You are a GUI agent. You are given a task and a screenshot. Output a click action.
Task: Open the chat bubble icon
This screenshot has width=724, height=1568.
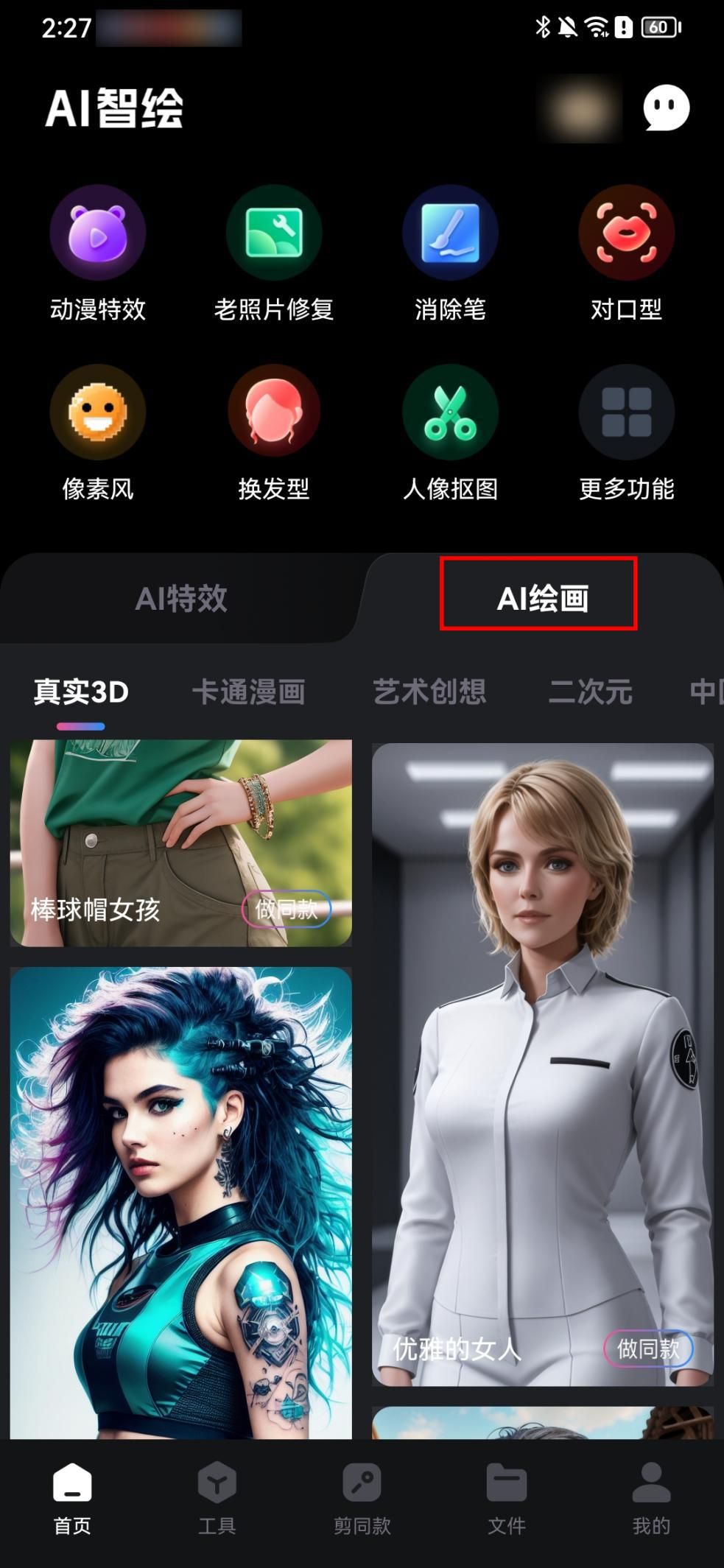pos(666,108)
